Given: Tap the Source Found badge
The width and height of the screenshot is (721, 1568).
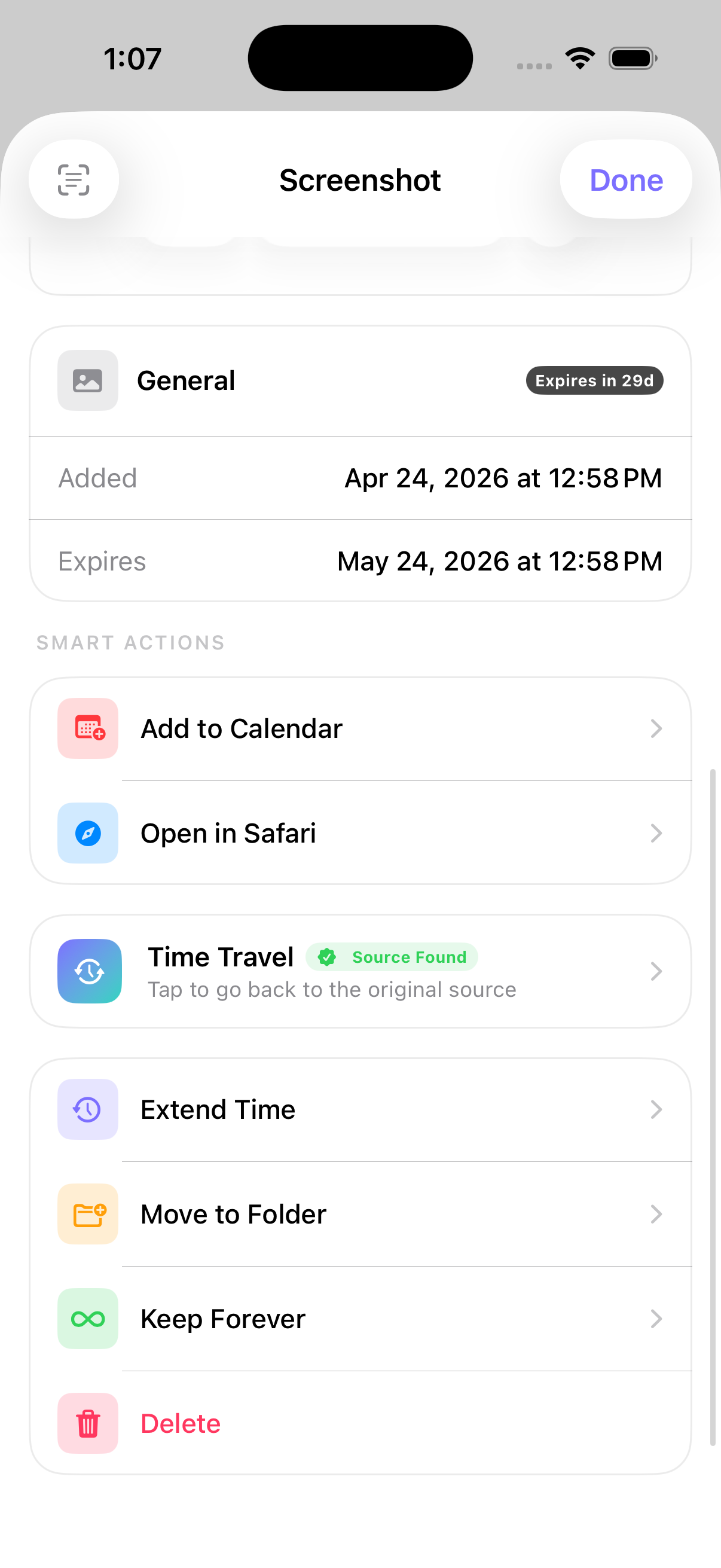Looking at the screenshot, I should (391, 957).
